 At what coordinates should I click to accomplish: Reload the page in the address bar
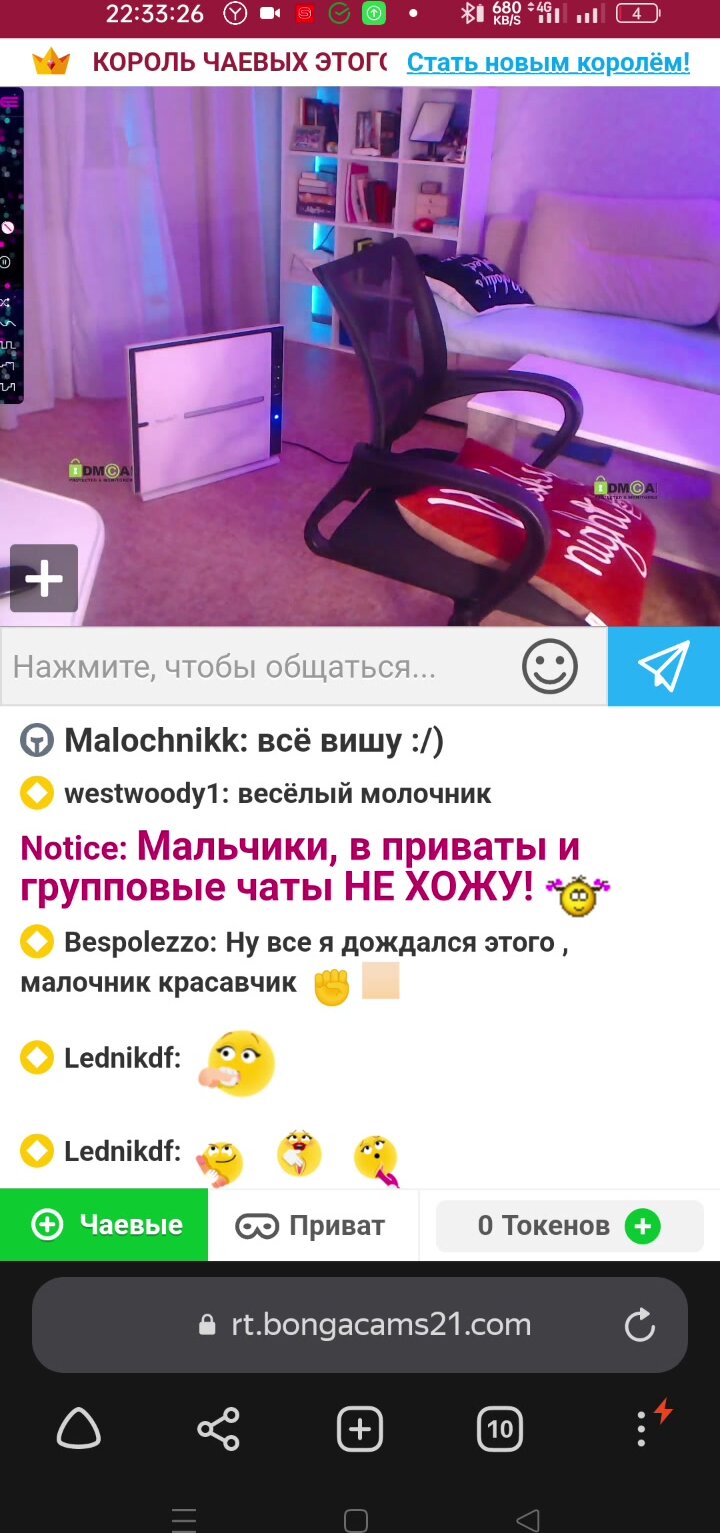coord(639,1325)
